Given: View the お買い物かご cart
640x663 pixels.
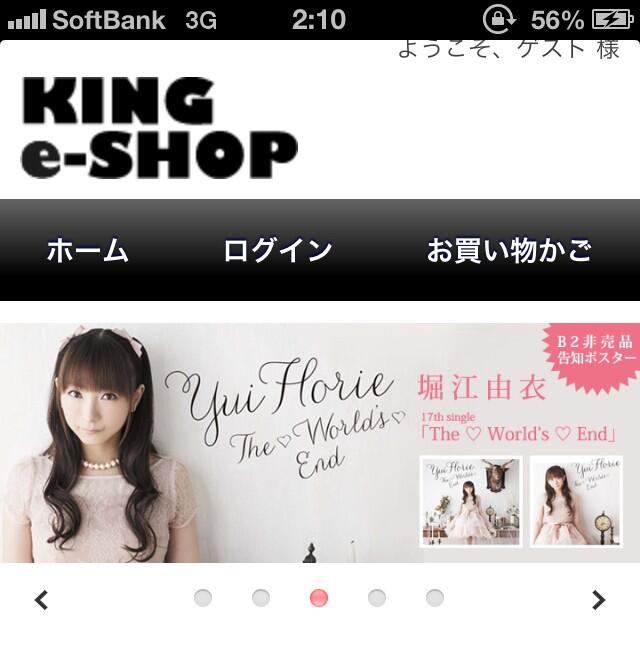Looking at the screenshot, I should coord(509,250).
